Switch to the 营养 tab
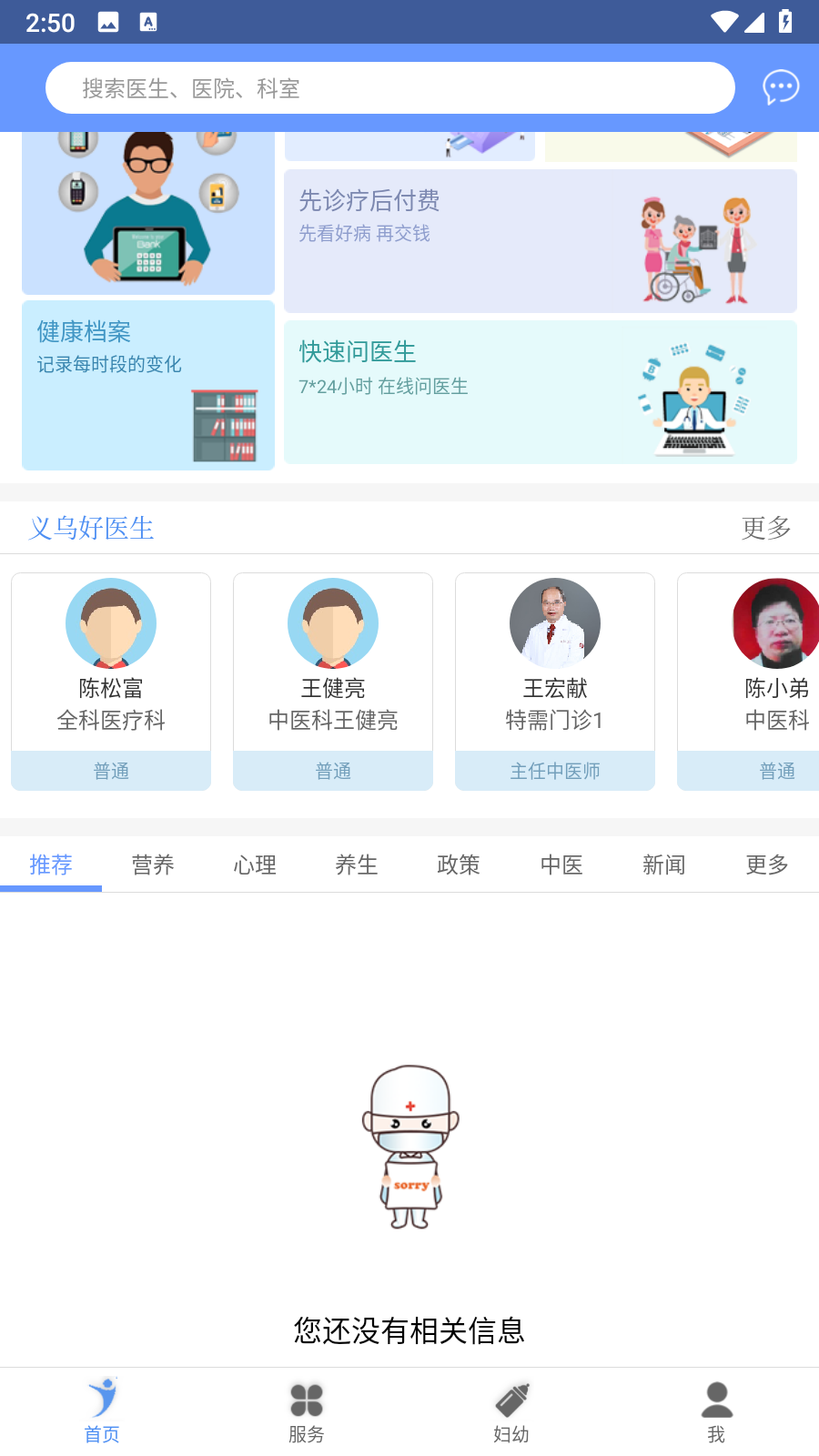 click(x=153, y=864)
